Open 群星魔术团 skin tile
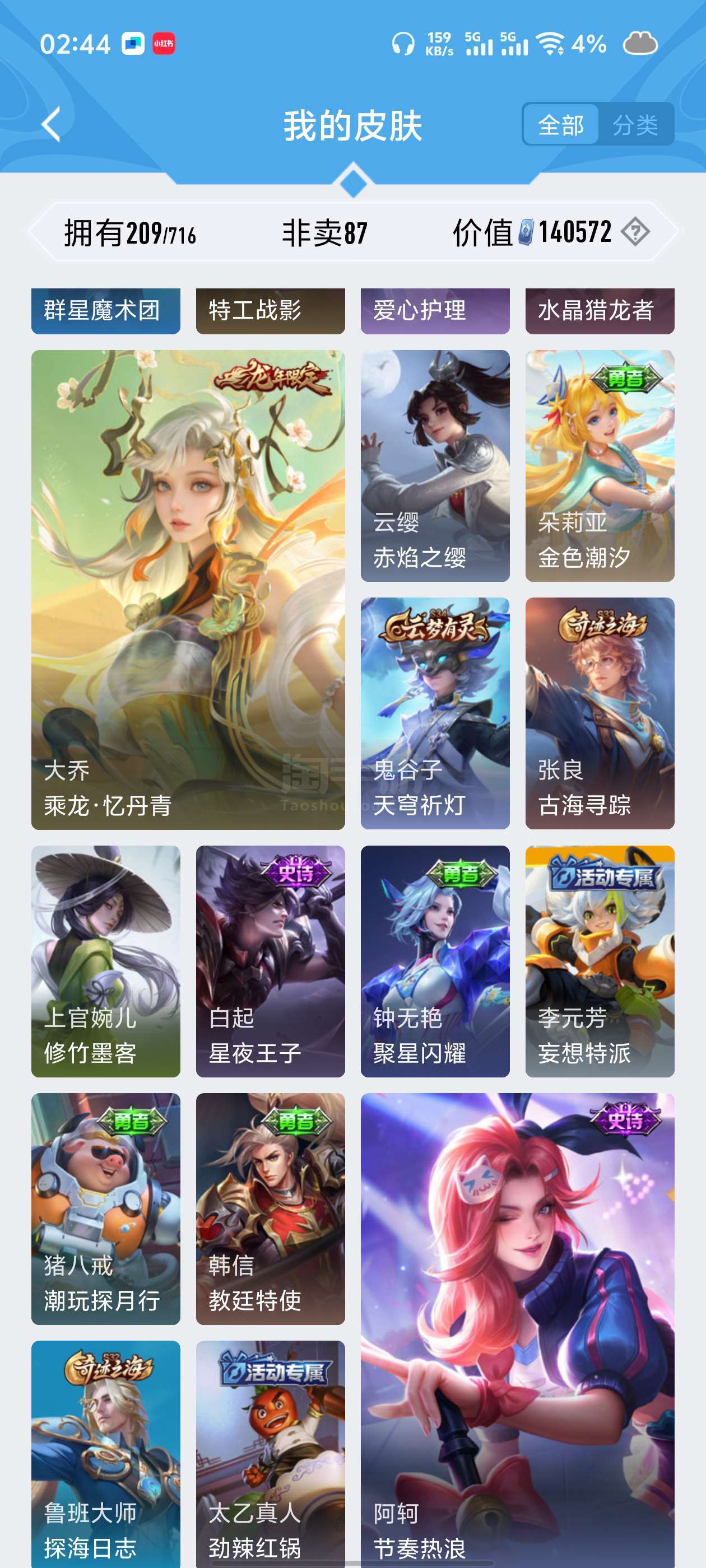This screenshot has width=706, height=1568. point(106,310)
